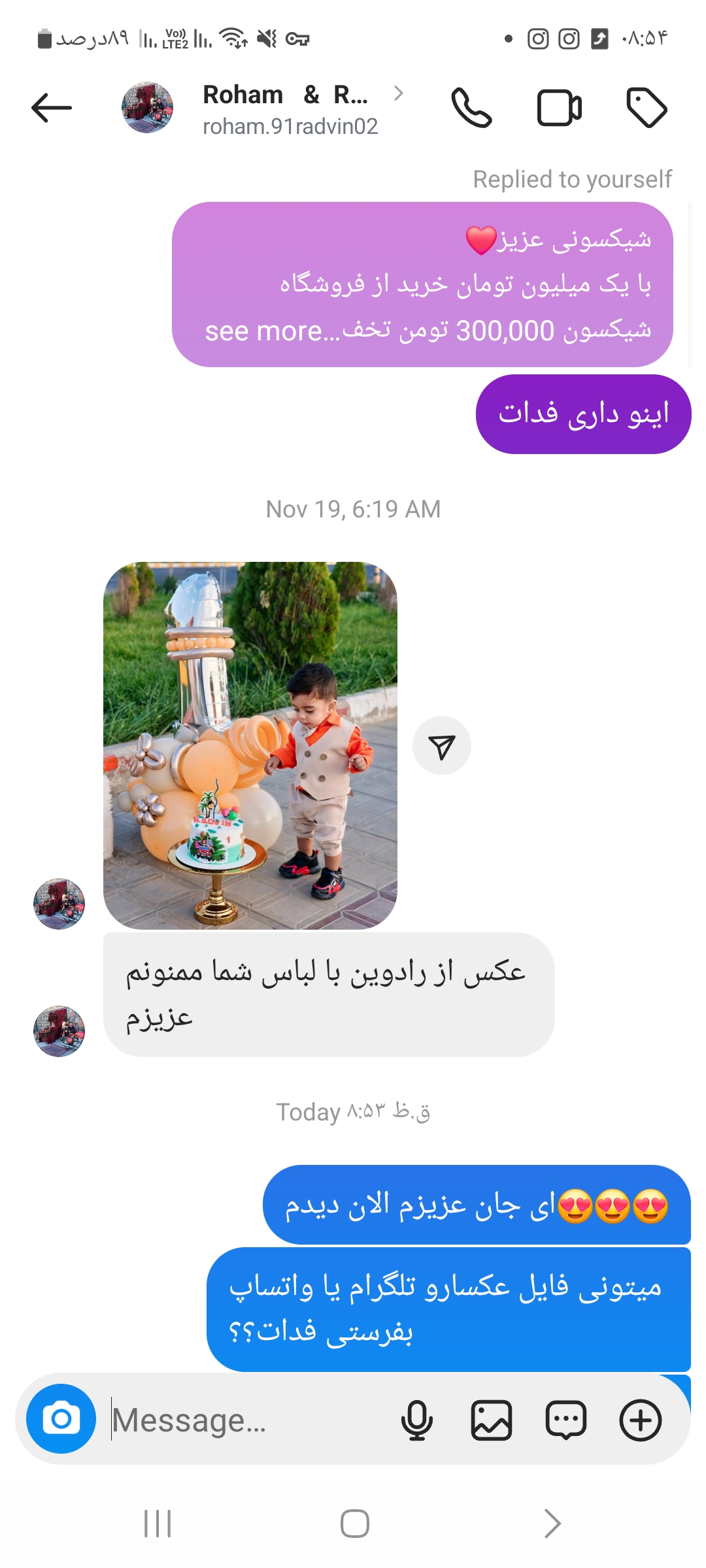Open recent apps from navigation bar
Screen dimensions: 706x1568
(x=158, y=1524)
